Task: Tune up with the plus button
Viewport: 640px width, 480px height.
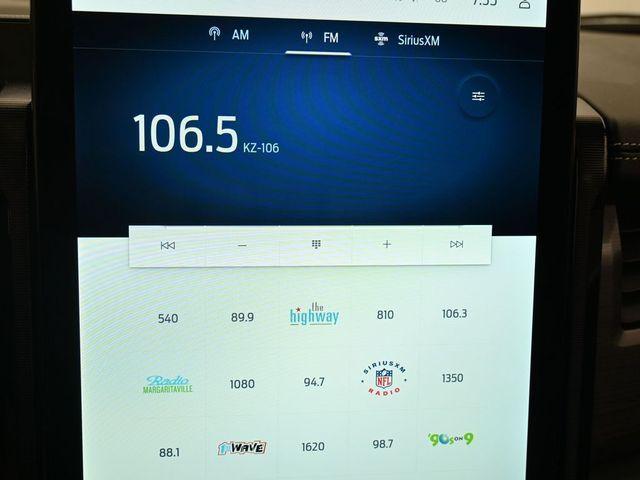Action: click(x=387, y=245)
